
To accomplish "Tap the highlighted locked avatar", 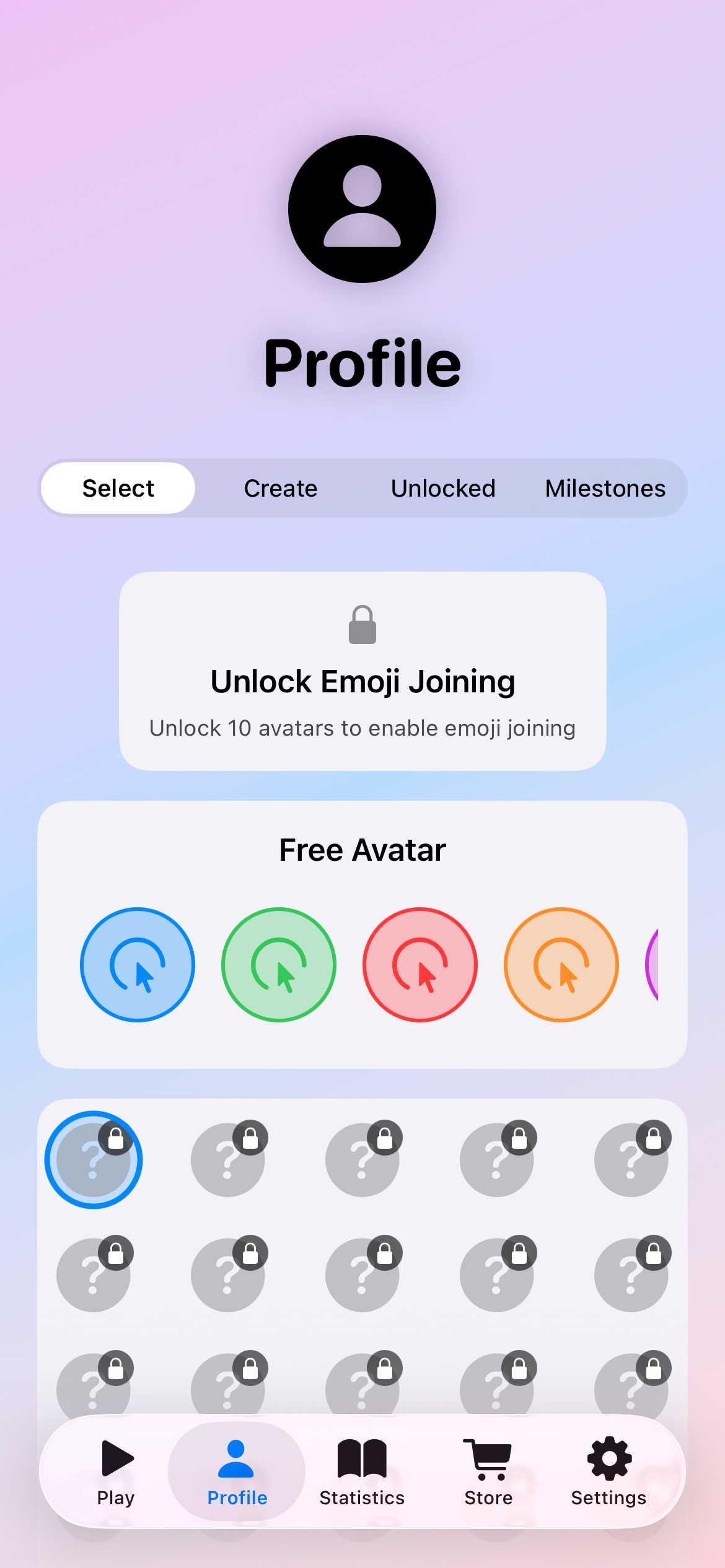I will [x=94, y=1159].
